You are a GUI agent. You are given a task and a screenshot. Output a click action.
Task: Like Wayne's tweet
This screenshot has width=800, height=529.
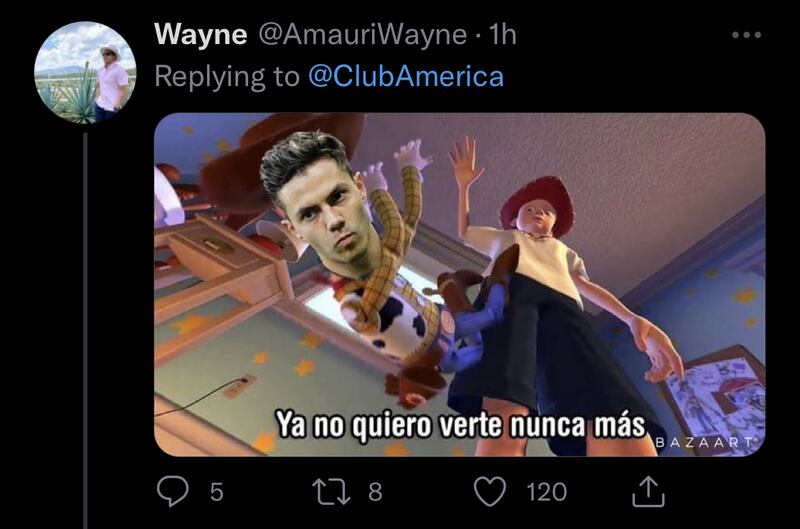point(490,491)
